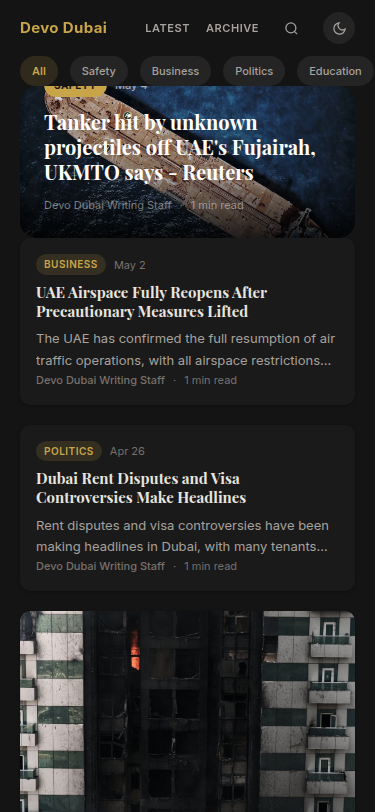Open the Archive section
The image size is (375, 812).
coord(232,28)
